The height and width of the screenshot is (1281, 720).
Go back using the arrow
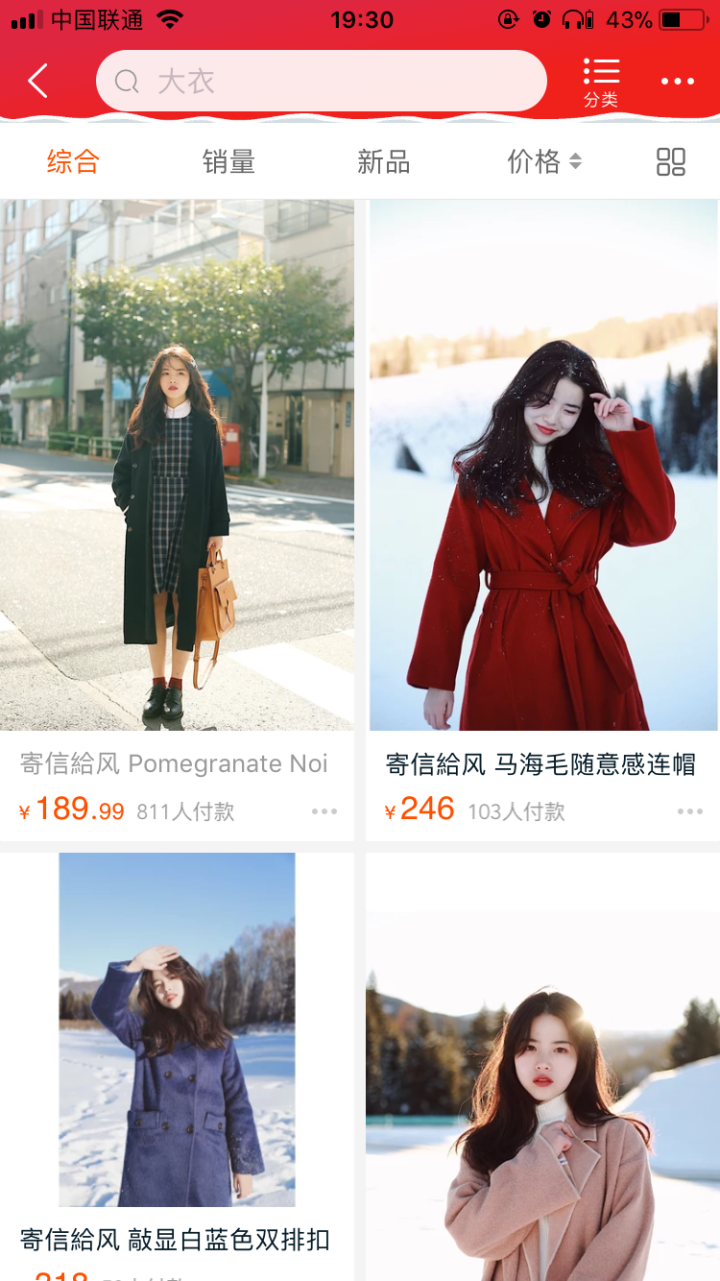38,81
